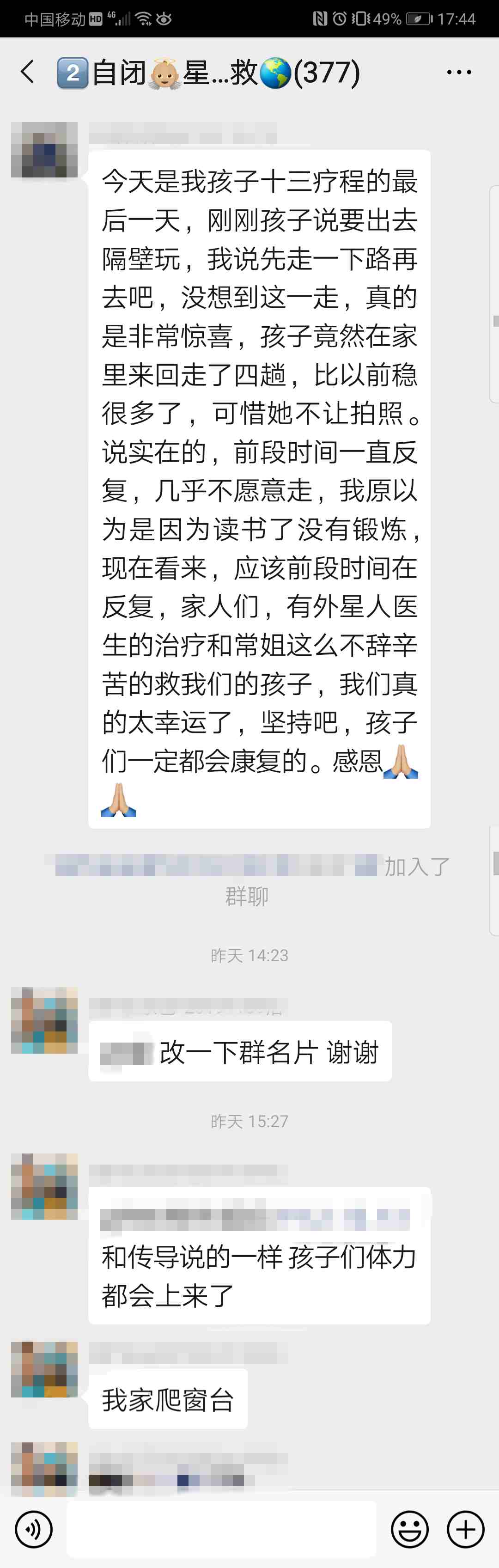Open avatar beside 改一下群名片 message

click(x=44, y=1020)
